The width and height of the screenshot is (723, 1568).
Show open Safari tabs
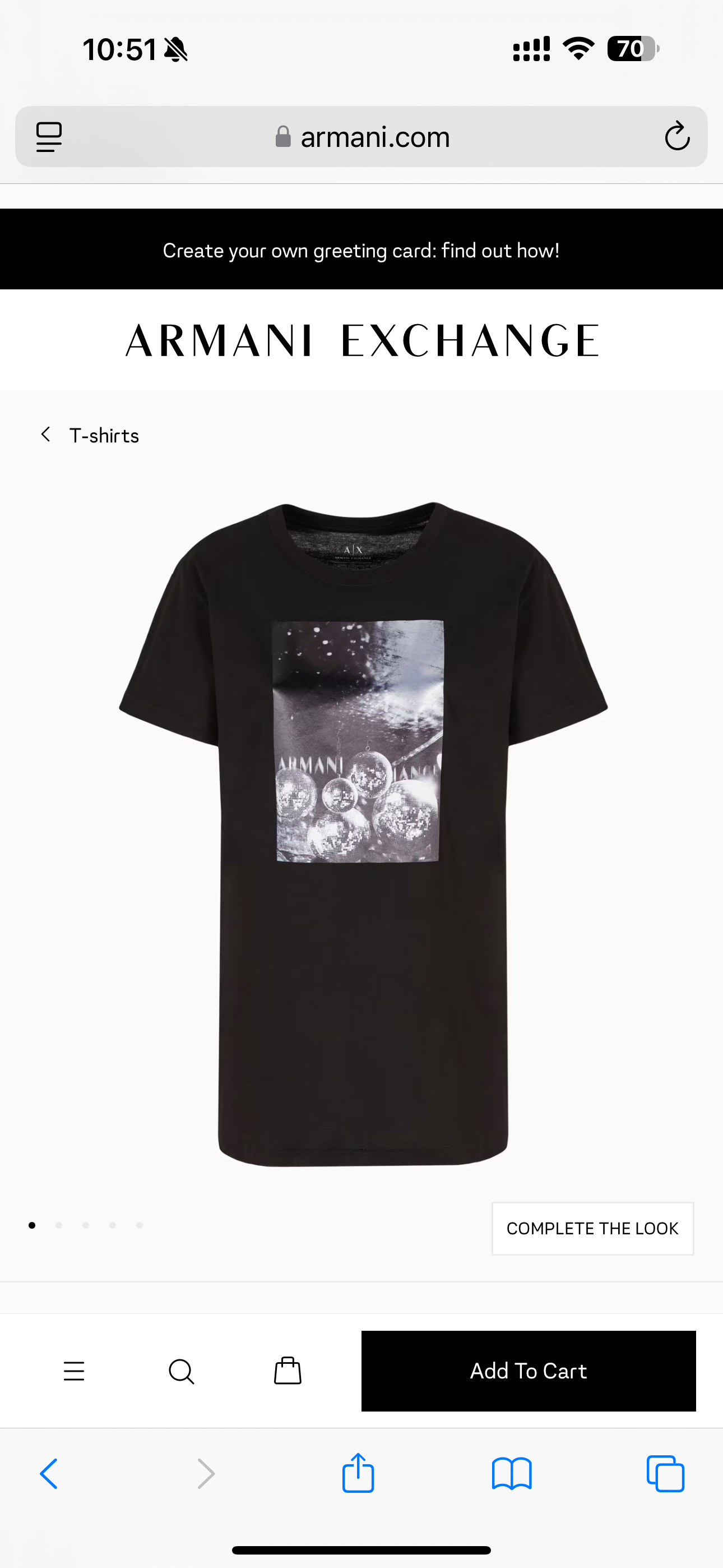point(665,1474)
